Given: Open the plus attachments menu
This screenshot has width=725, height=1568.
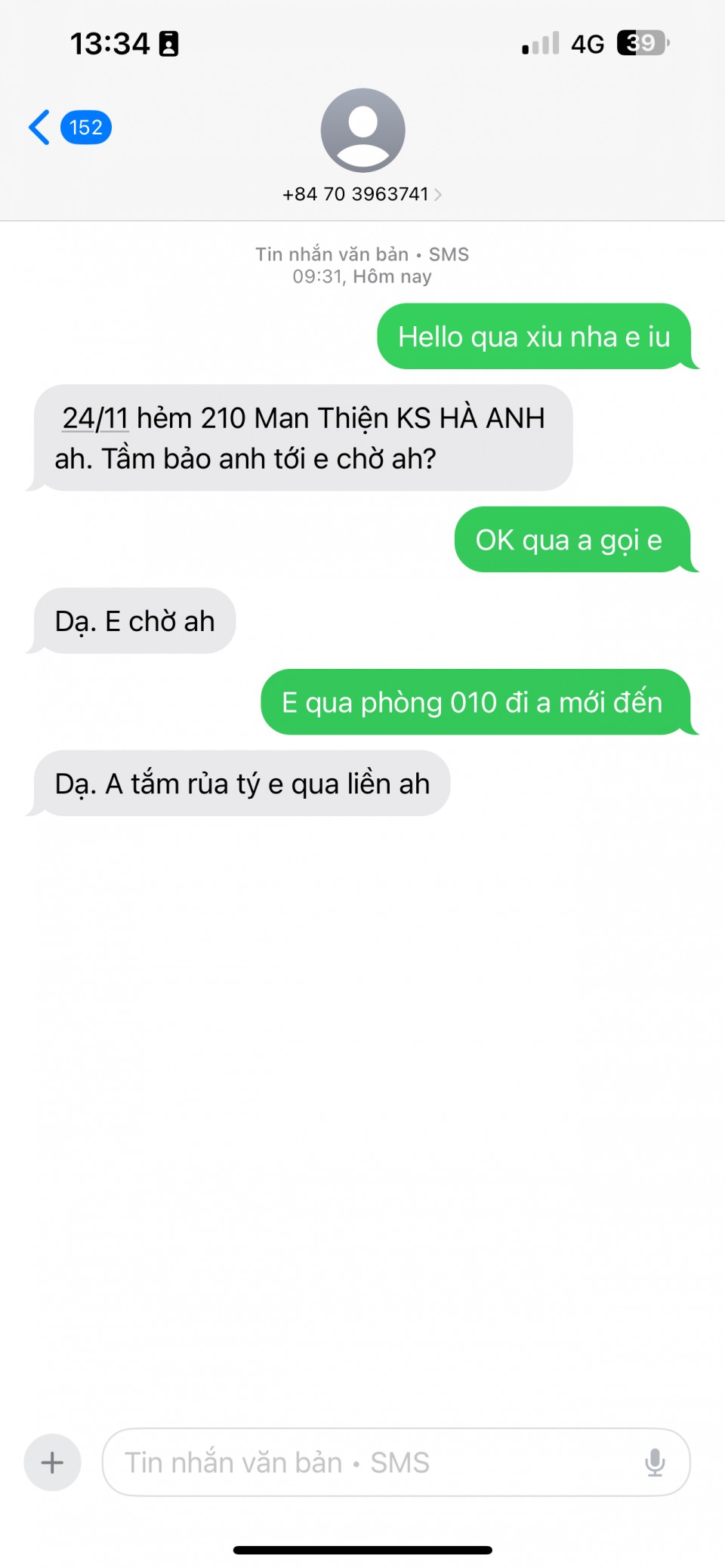Looking at the screenshot, I should coord(52,1462).
